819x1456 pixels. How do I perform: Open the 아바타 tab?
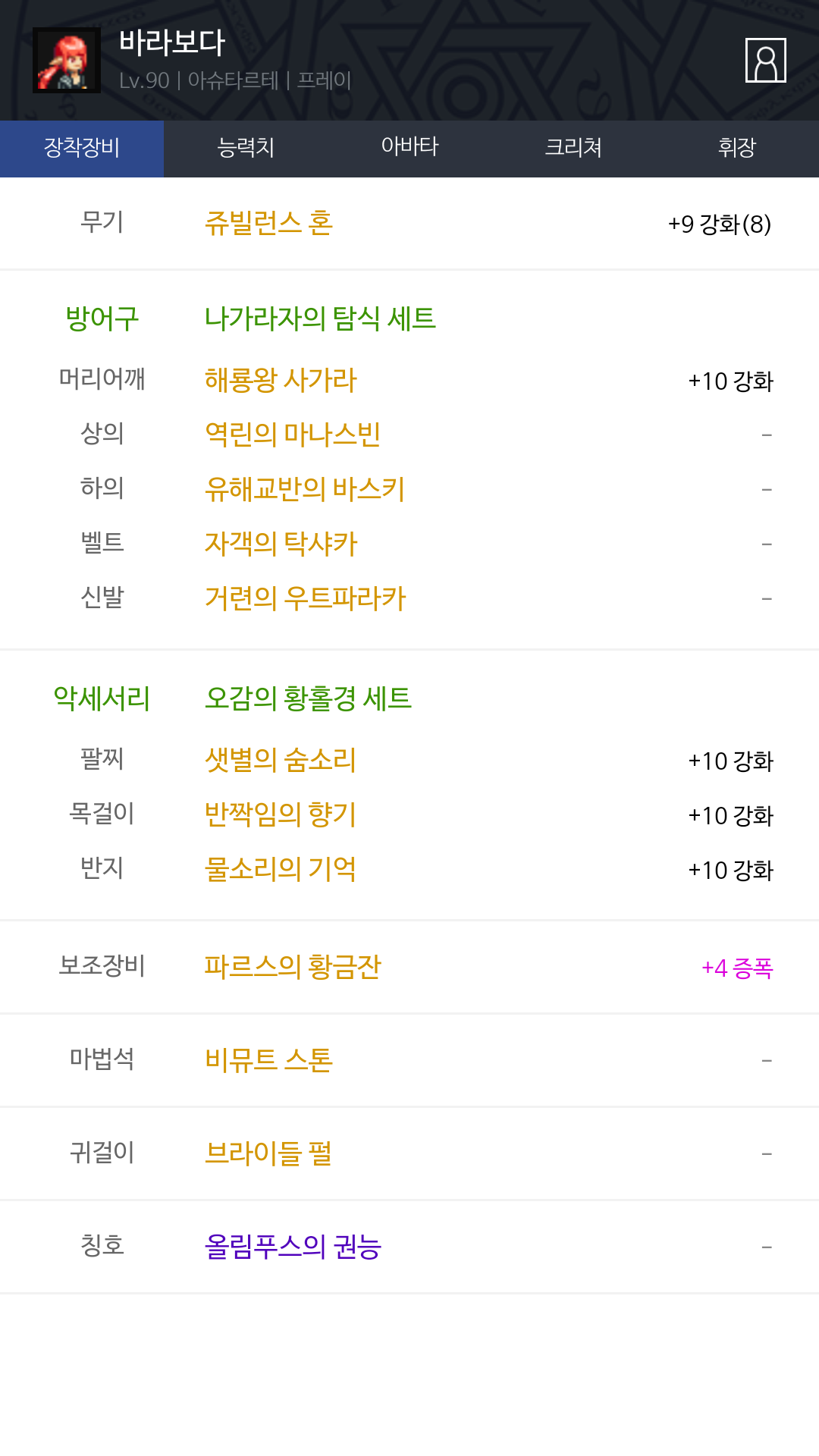coord(409,149)
